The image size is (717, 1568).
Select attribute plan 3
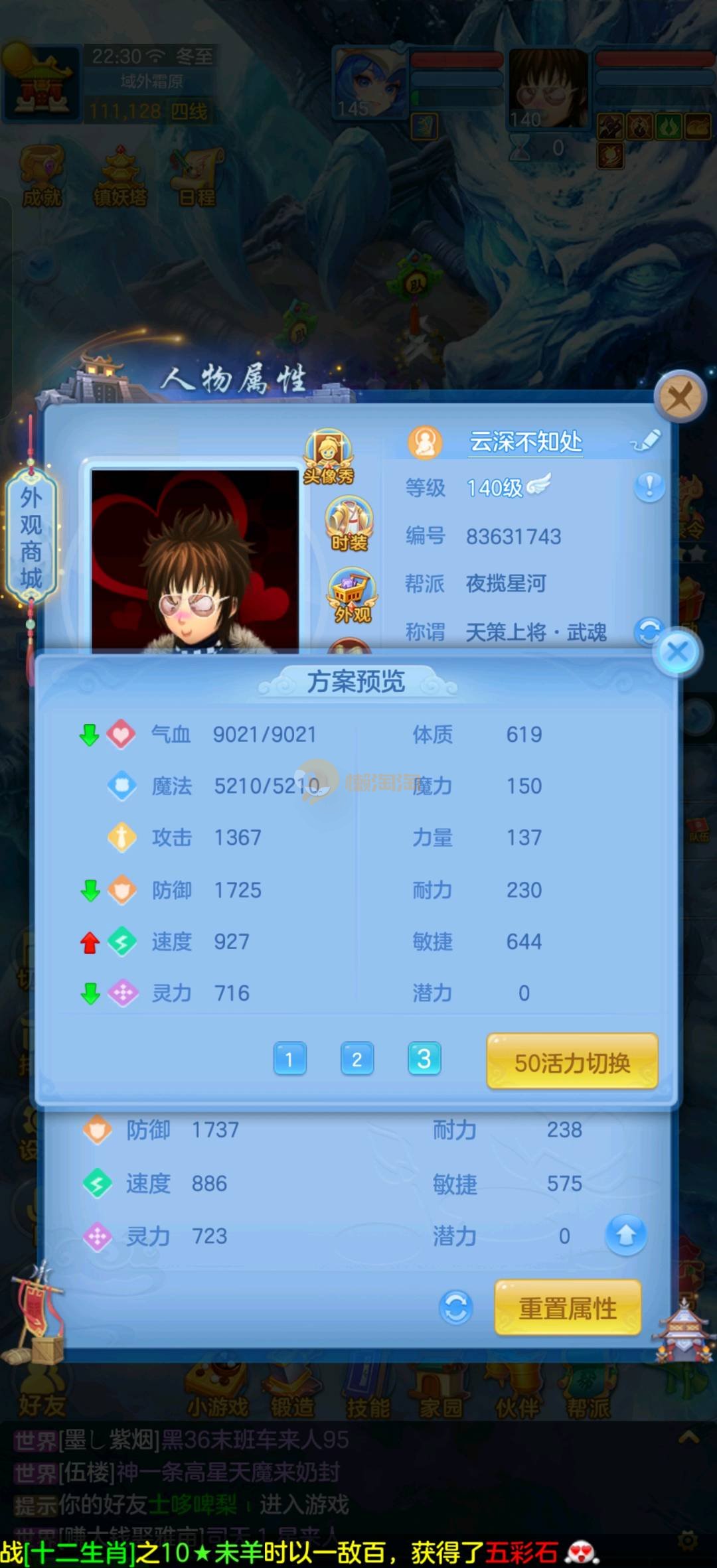click(424, 1058)
